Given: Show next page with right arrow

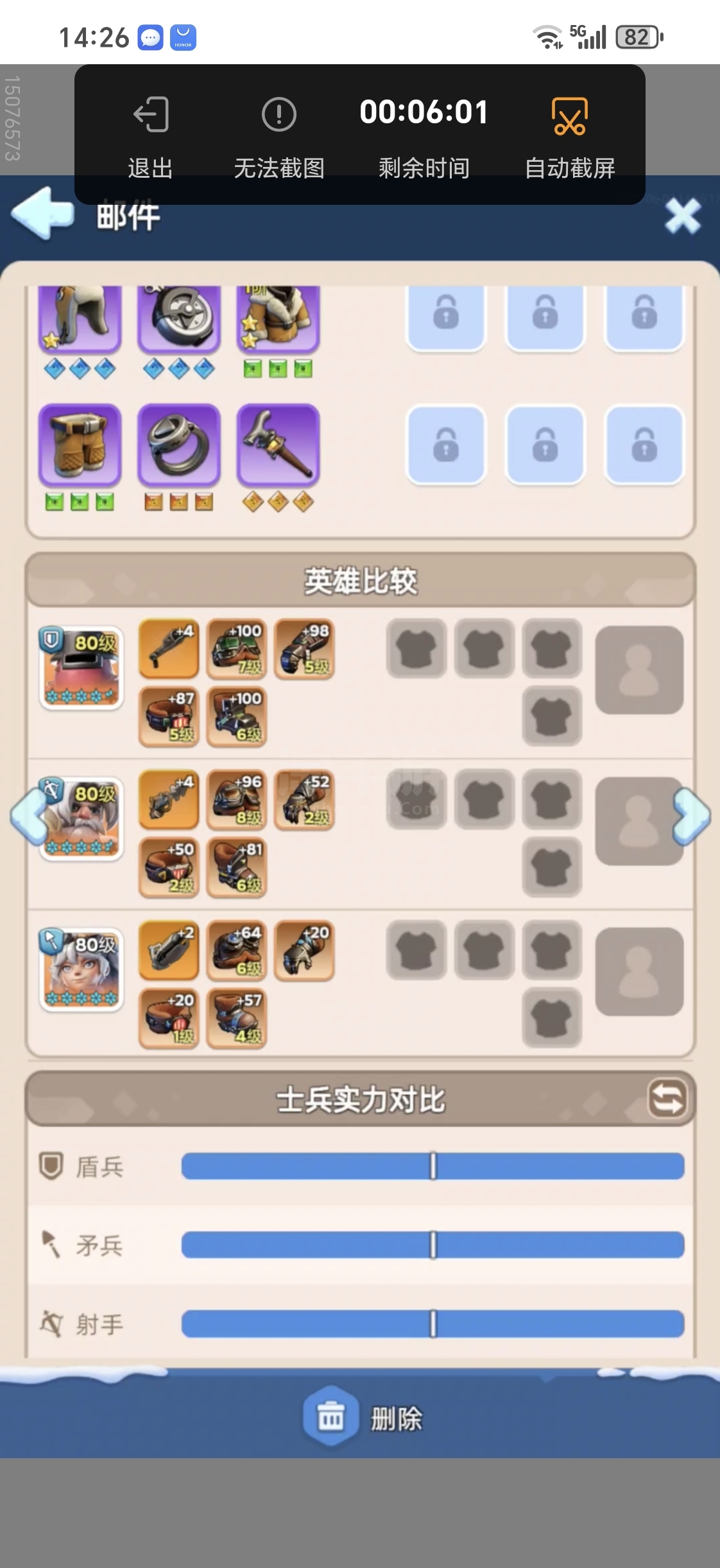Looking at the screenshot, I should click(692, 815).
